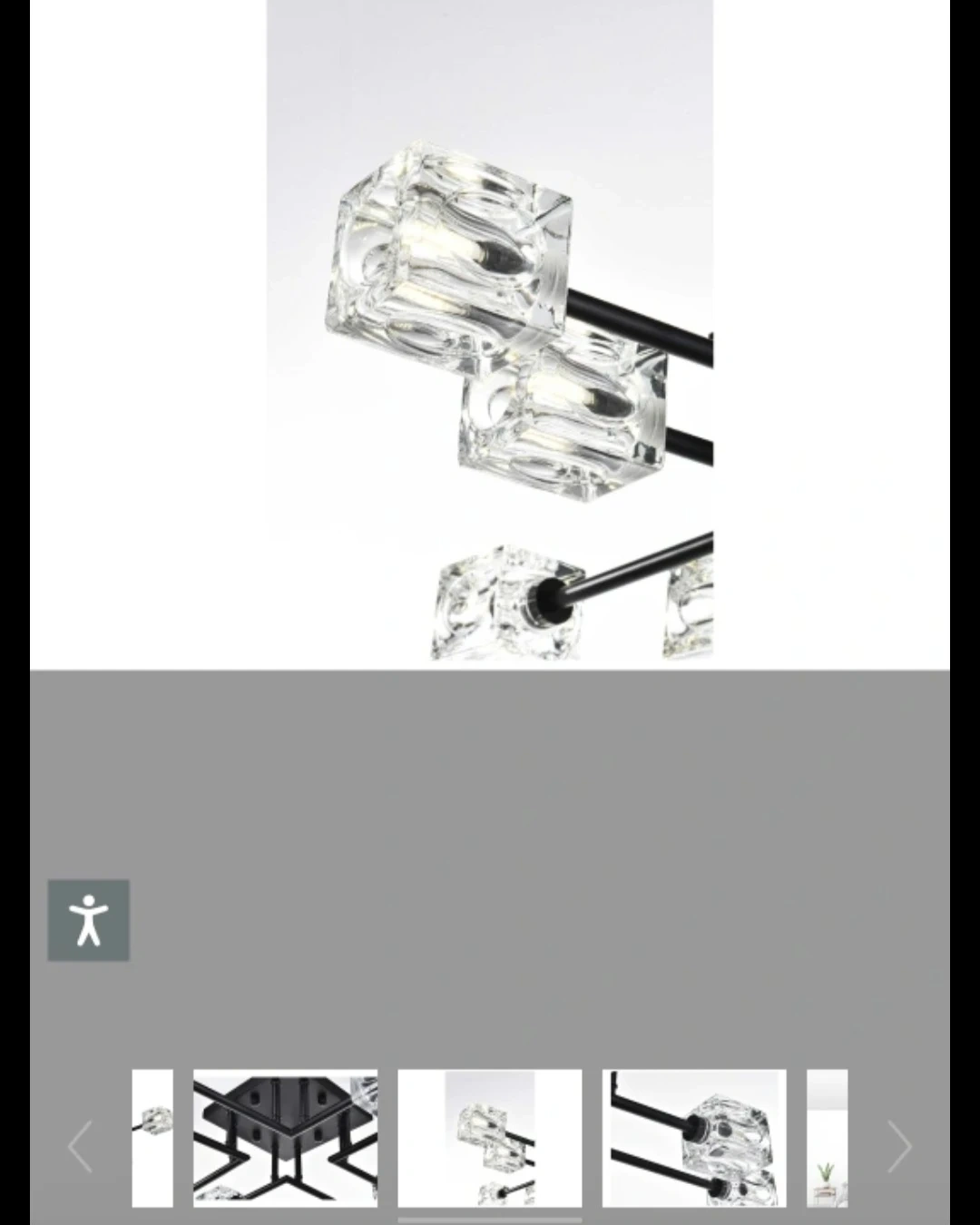The image size is (980, 1225).
Task: Select thumbnail showing two black rods with glass shades
Action: click(x=694, y=1139)
